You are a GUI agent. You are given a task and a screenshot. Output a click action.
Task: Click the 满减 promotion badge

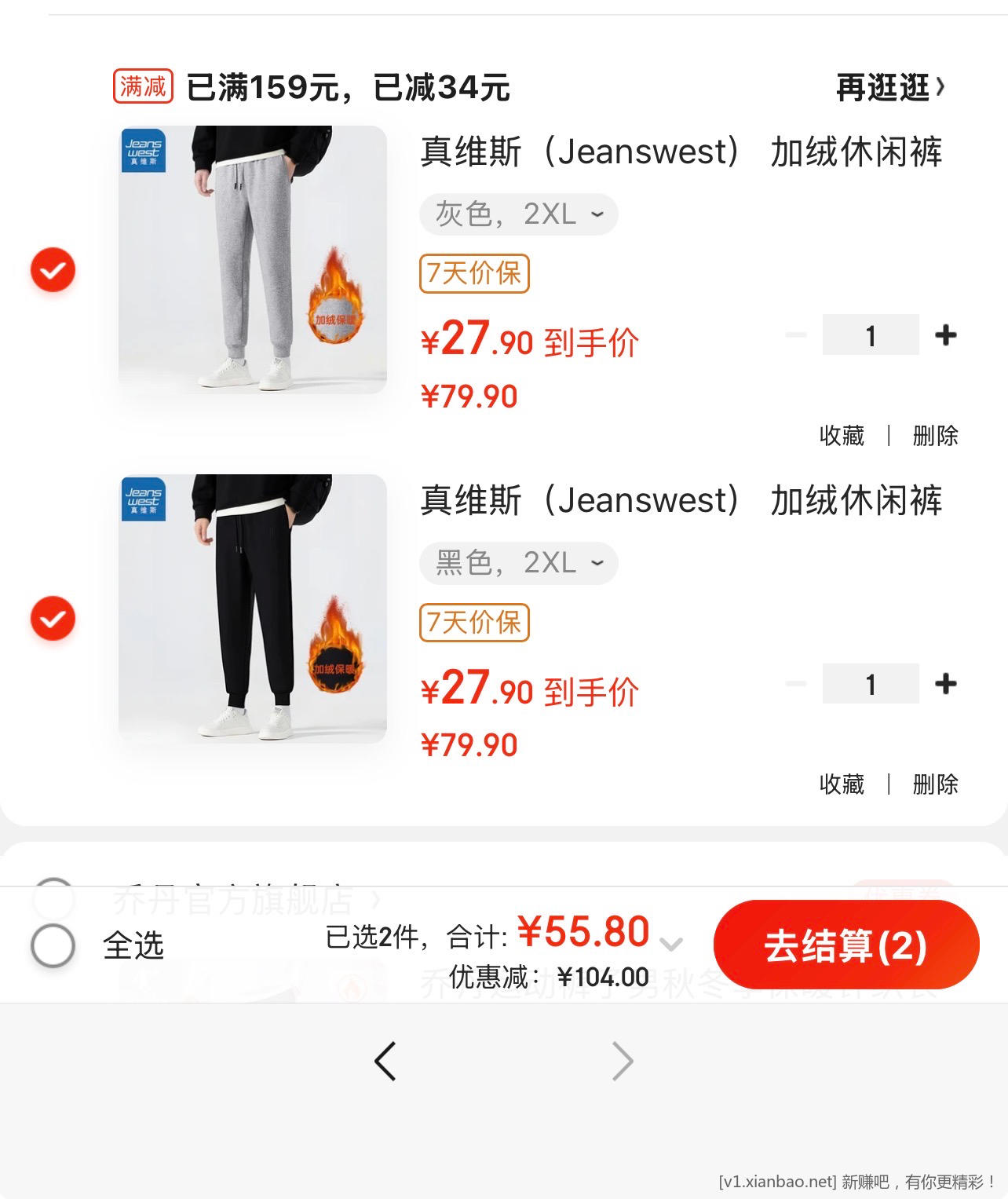coord(144,88)
